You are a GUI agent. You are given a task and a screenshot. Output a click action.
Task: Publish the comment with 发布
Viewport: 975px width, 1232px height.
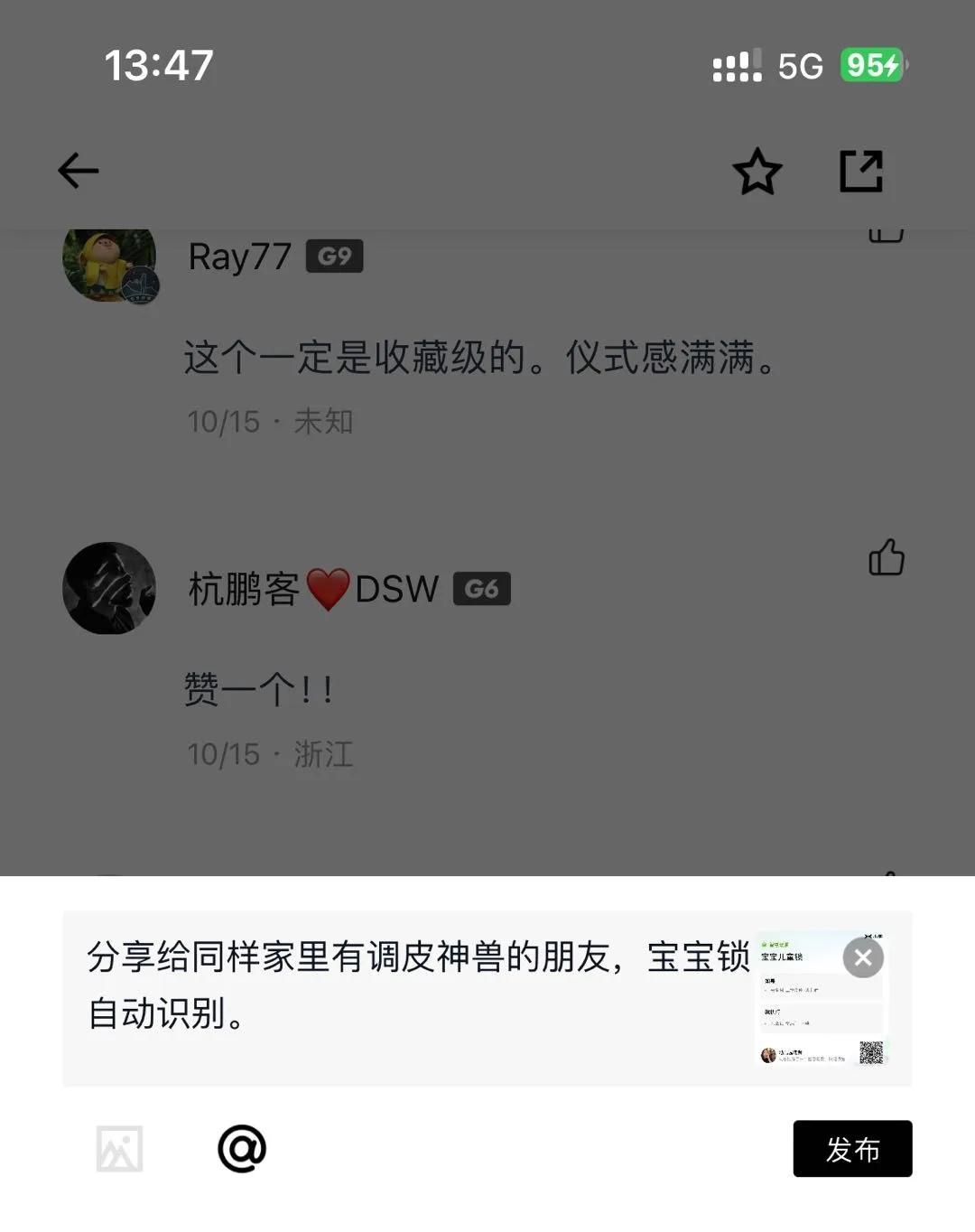[852, 1149]
